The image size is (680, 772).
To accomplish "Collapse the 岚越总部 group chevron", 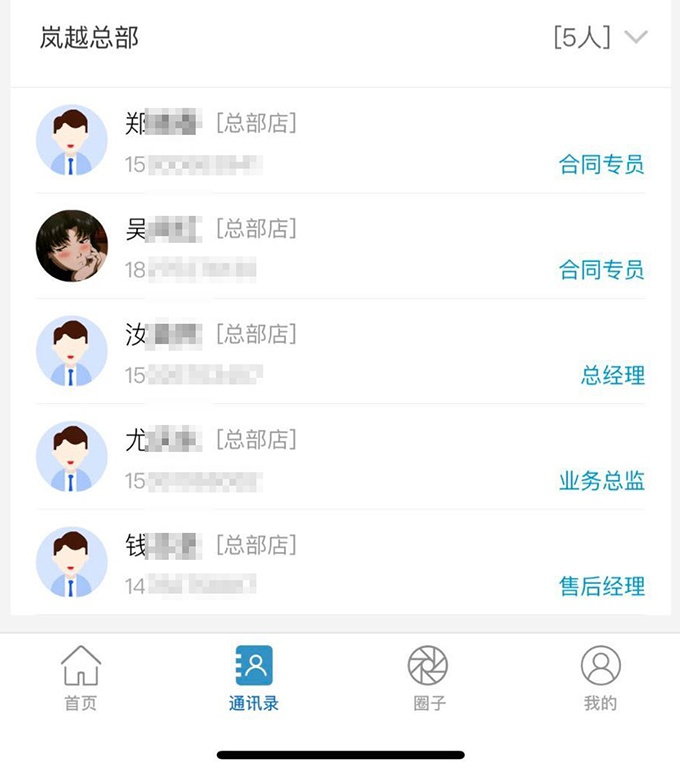I will tap(636, 38).
